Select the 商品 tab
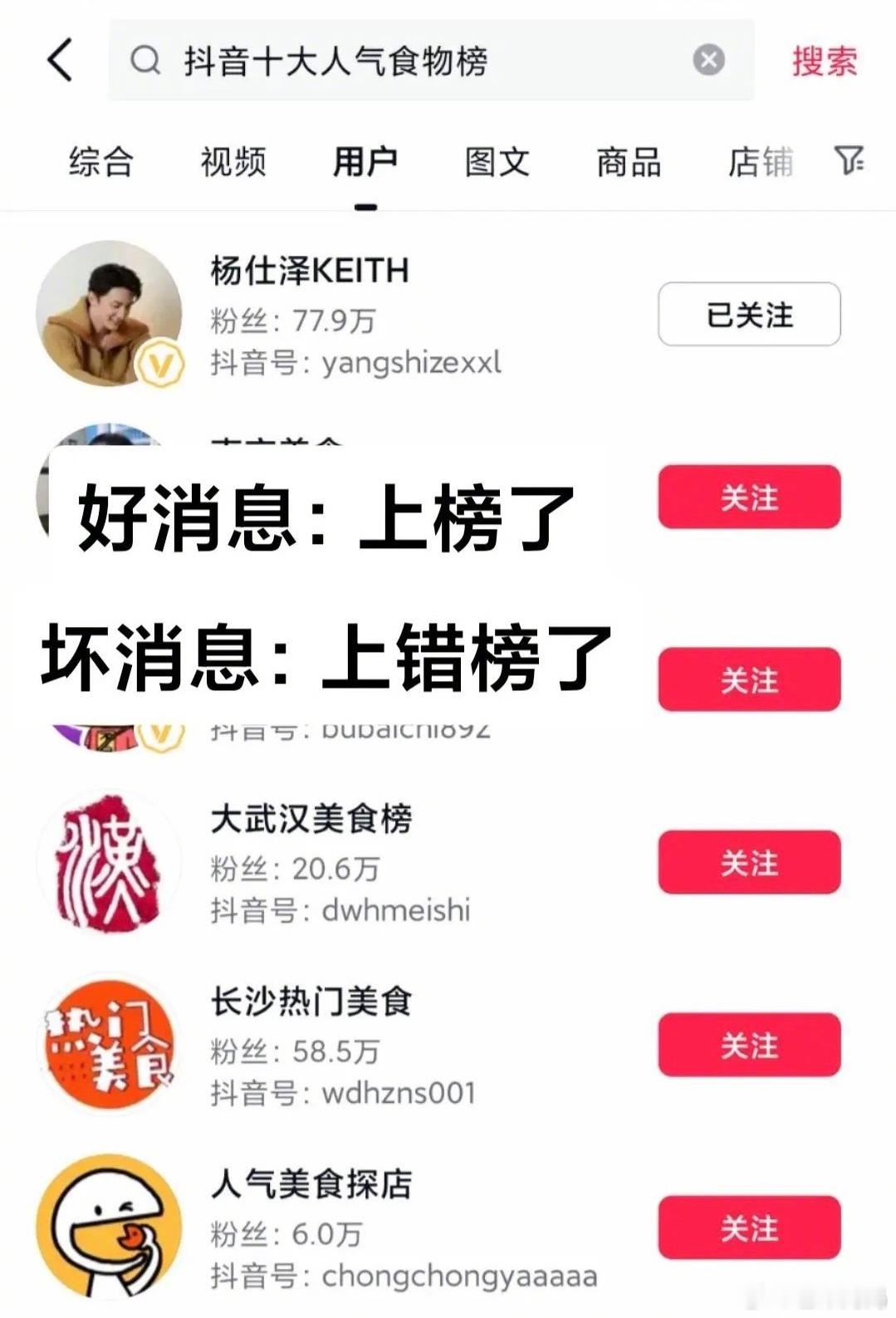 tap(627, 164)
